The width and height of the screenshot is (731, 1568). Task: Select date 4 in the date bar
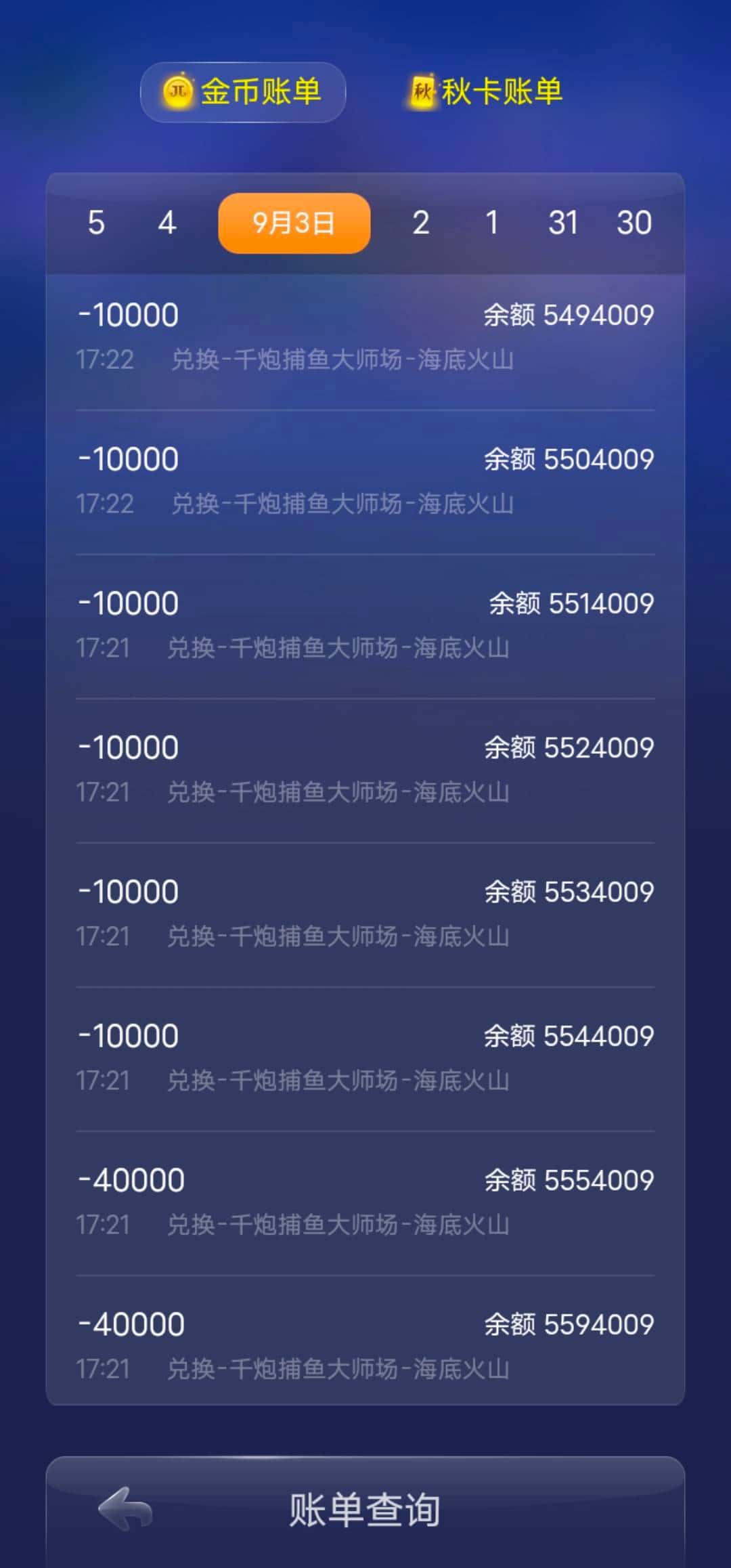click(167, 223)
